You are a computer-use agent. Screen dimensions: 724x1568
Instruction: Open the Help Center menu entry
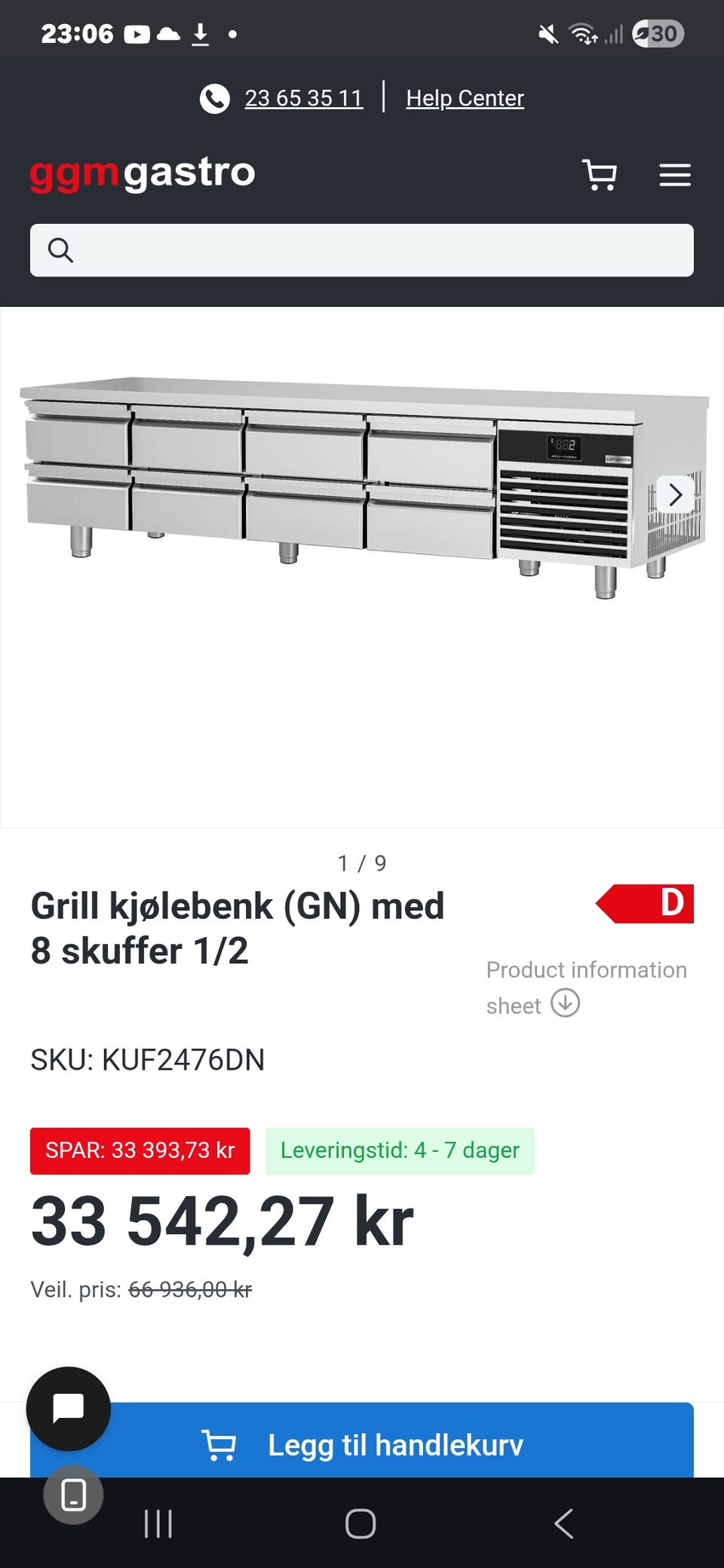pyautogui.click(x=465, y=98)
